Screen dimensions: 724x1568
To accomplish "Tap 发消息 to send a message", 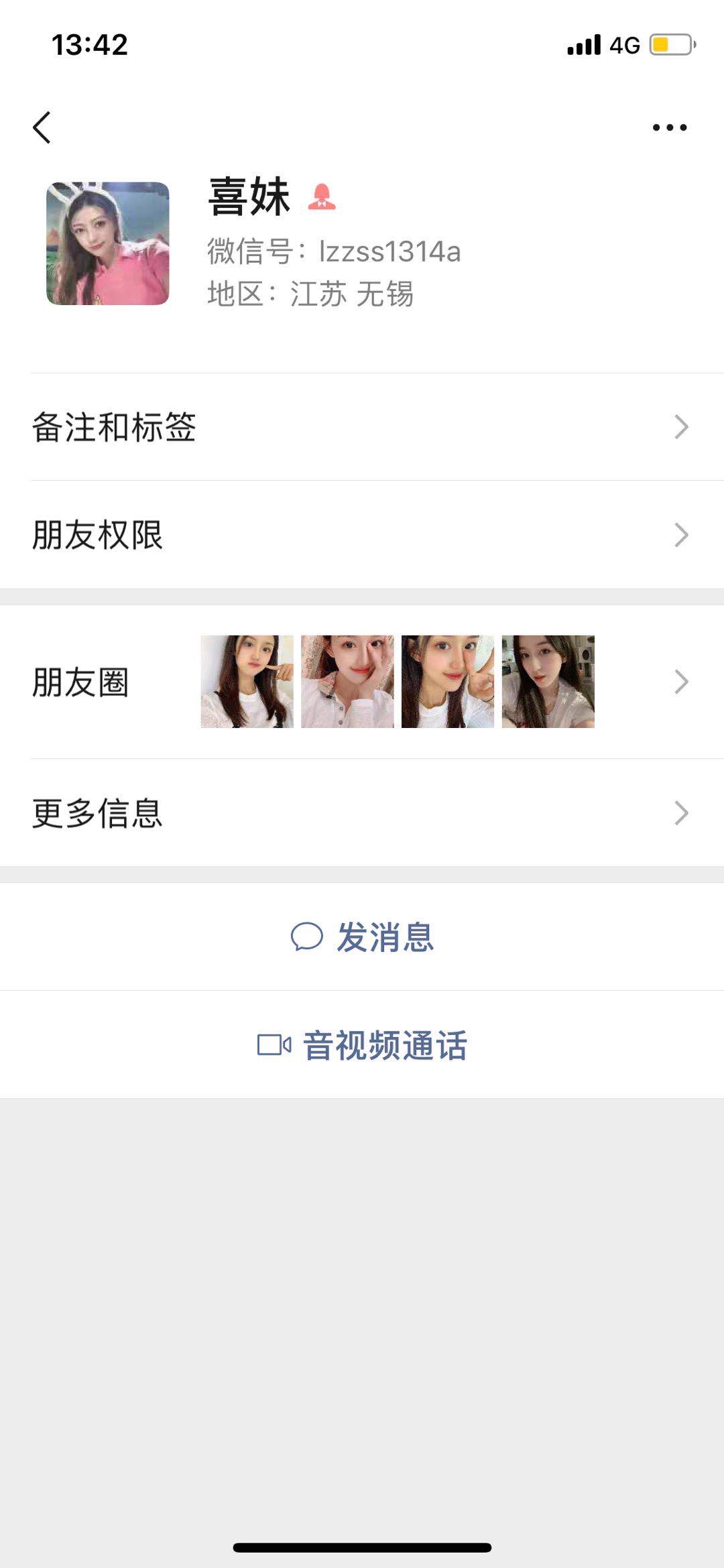I will [x=362, y=937].
